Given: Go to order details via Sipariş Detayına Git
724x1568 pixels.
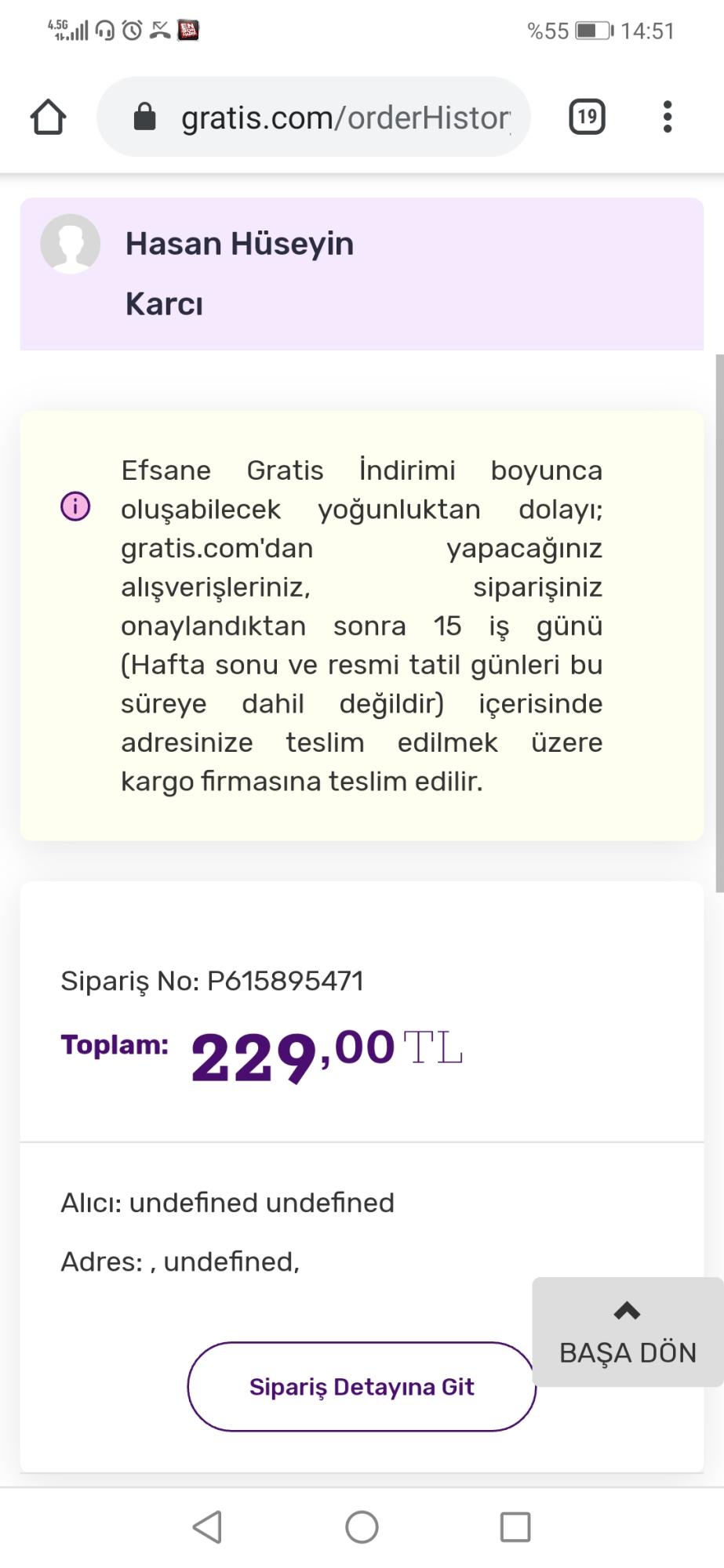Looking at the screenshot, I should [x=362, y=1387].
